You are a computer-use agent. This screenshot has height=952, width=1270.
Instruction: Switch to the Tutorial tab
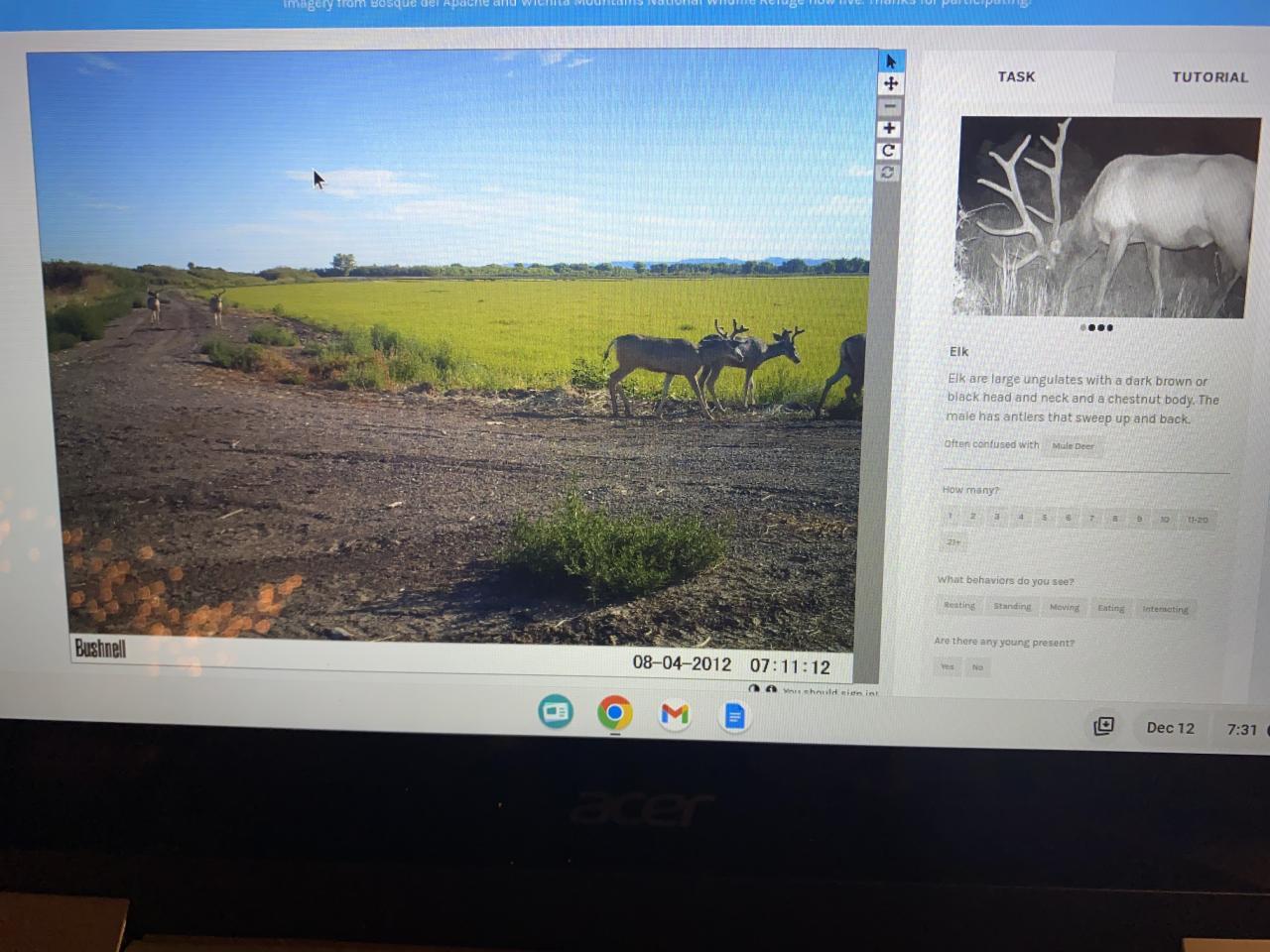click(x=1209, y=77)
